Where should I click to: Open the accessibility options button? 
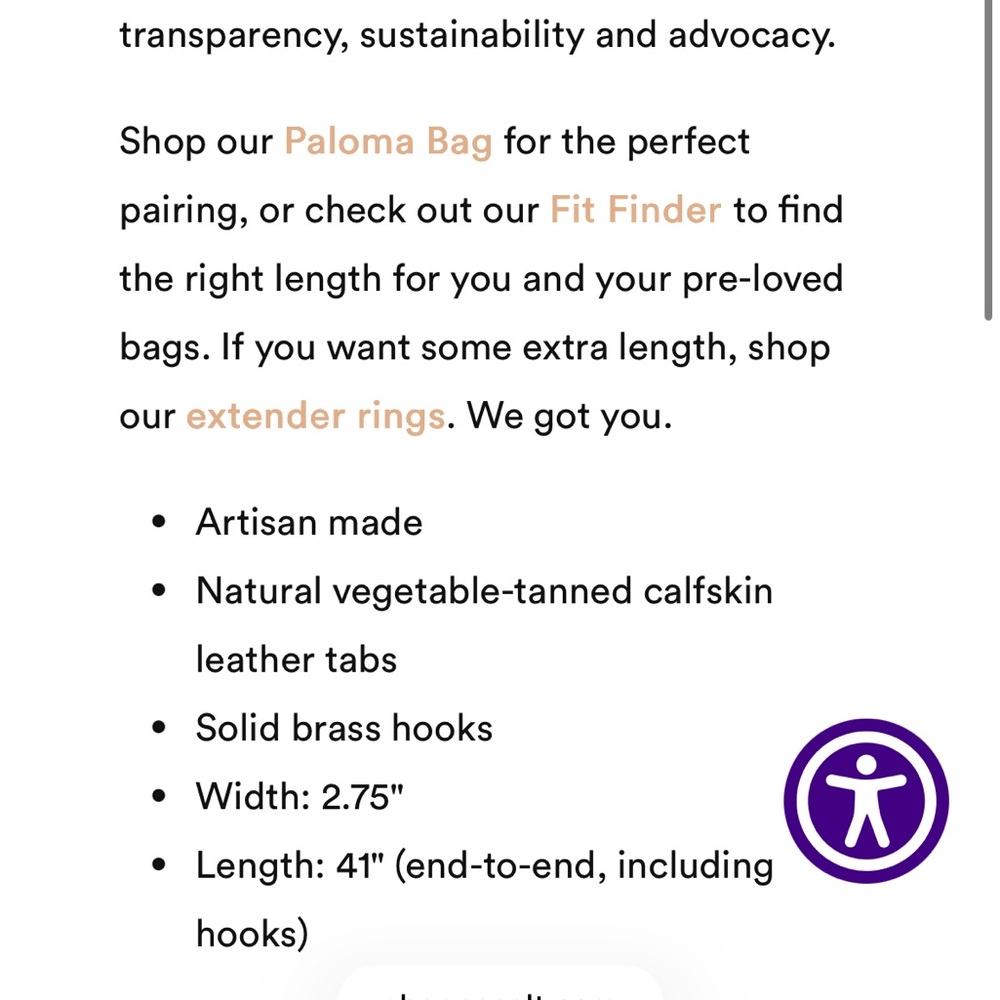tap(866, 800)
